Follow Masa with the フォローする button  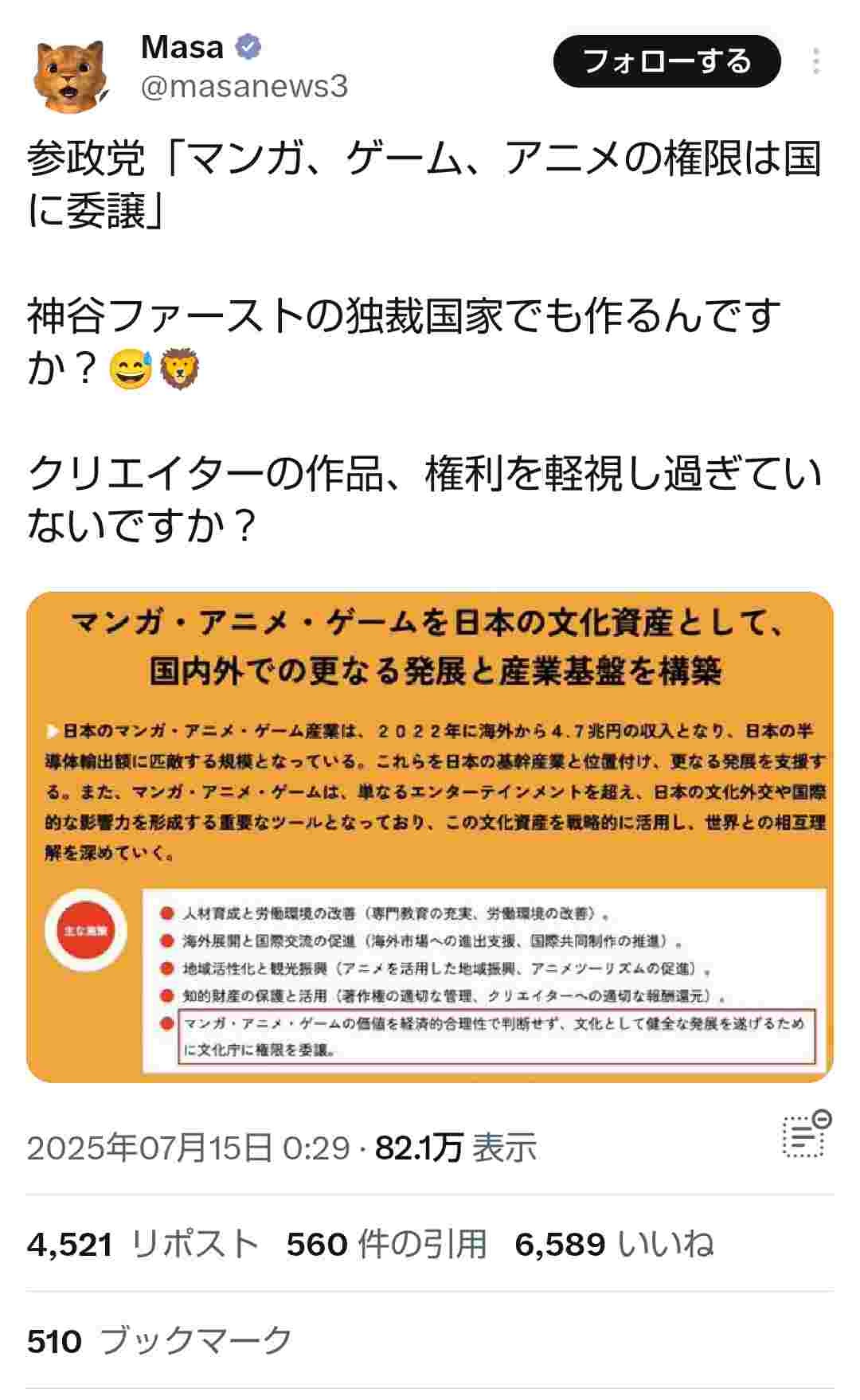tap(666, 61)
